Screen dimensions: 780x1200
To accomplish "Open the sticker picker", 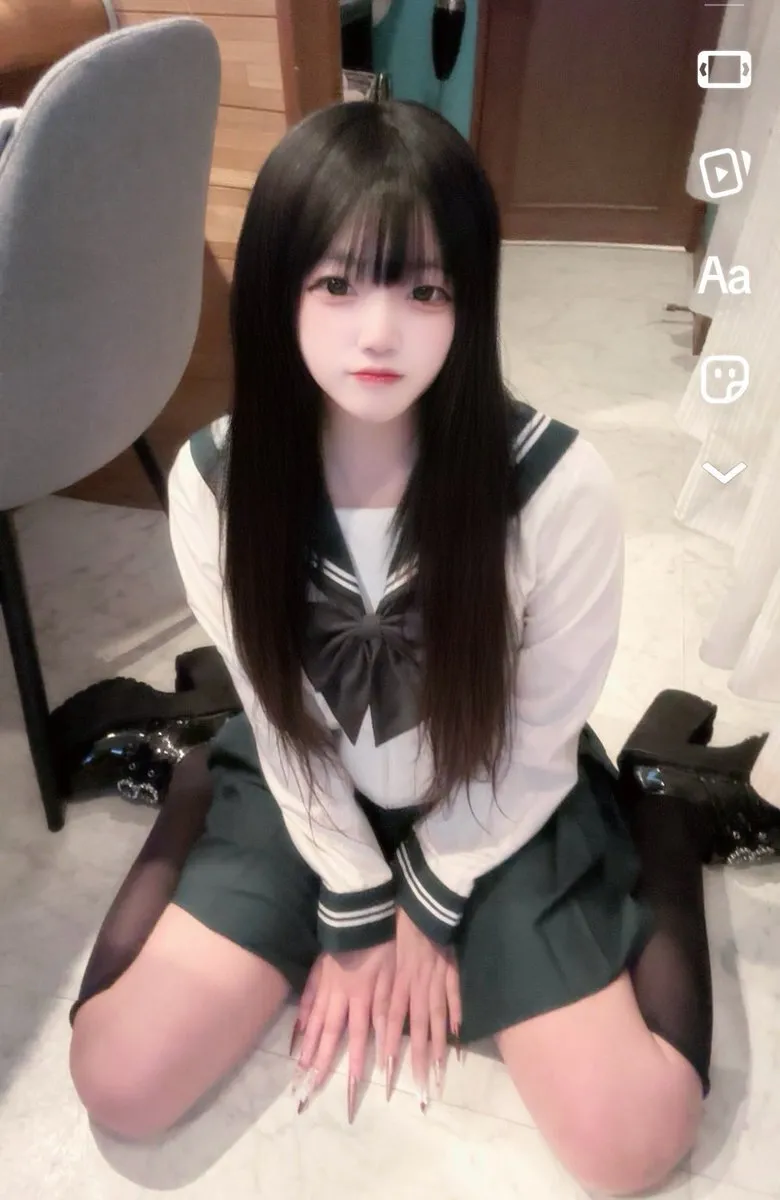I will 724,380.
